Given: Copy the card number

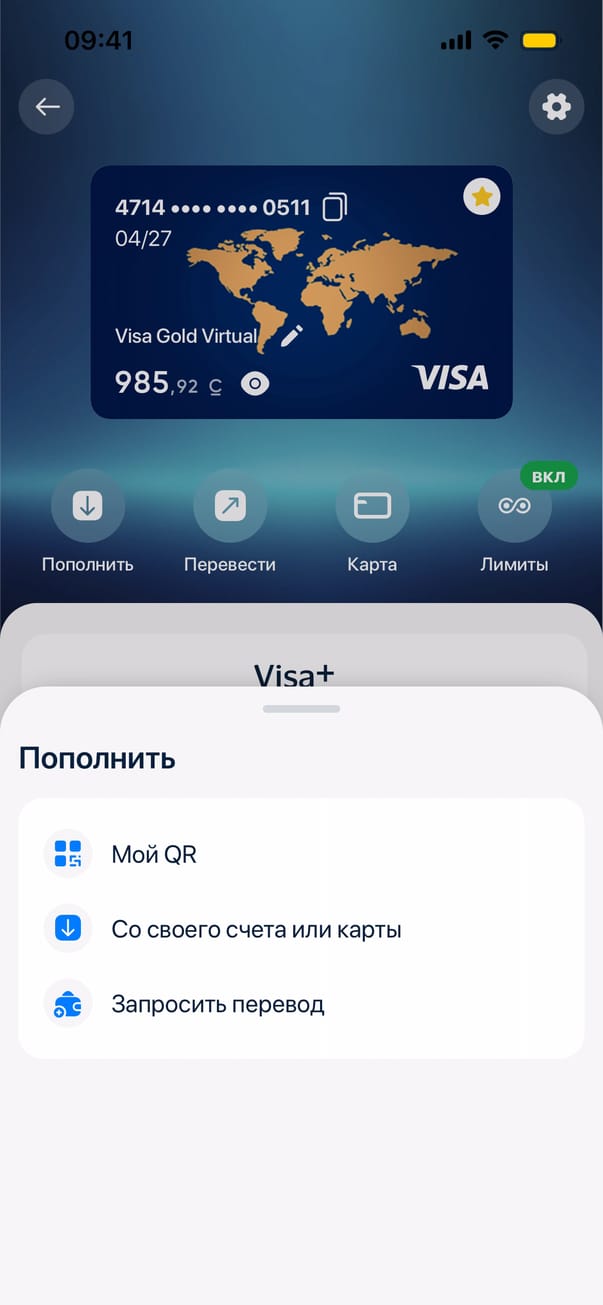Looking at the screenshot, I should pyautogui.click(x=335, y=208).
